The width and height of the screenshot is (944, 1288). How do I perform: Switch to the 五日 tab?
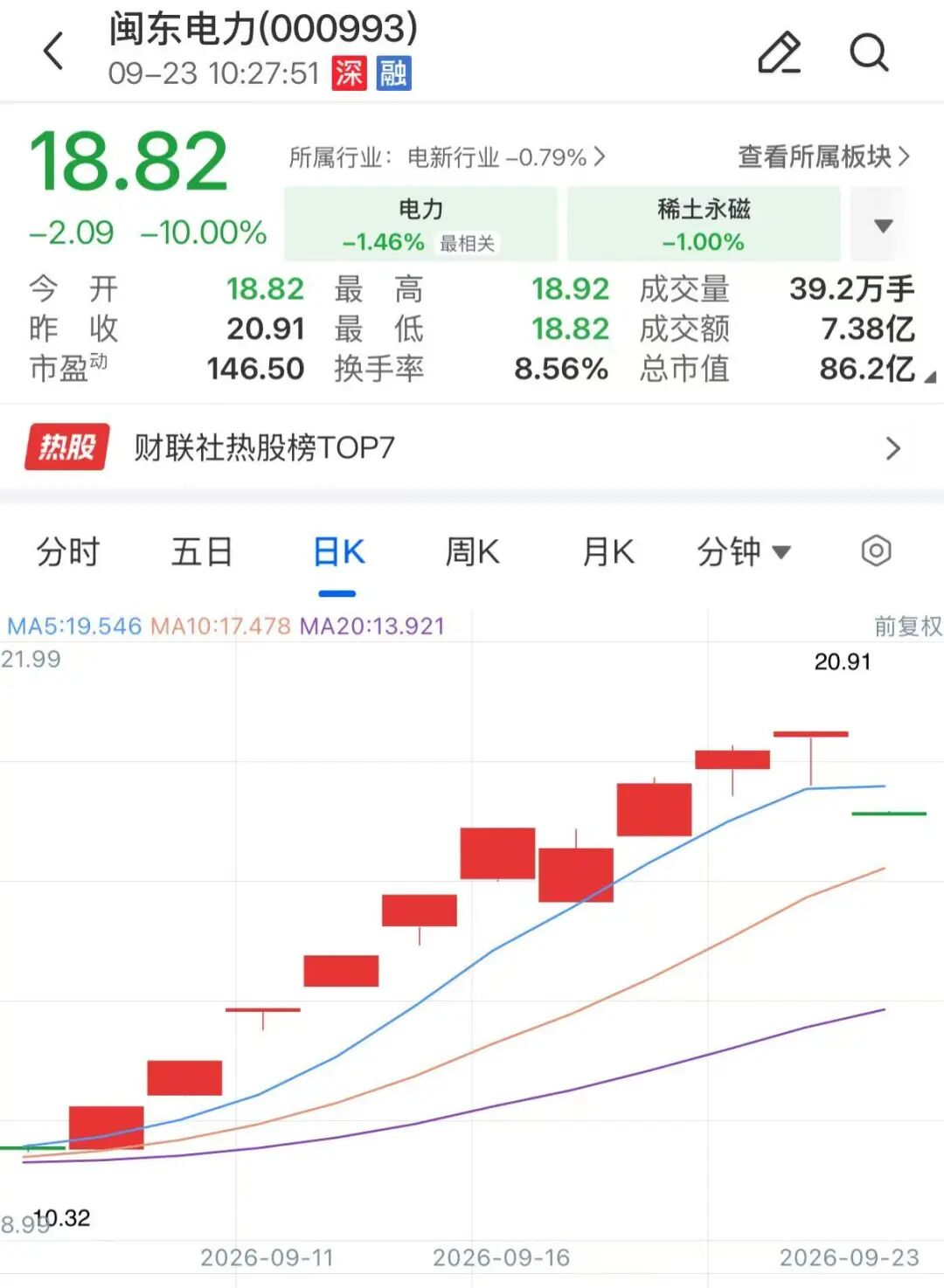[x=202, y=552]
